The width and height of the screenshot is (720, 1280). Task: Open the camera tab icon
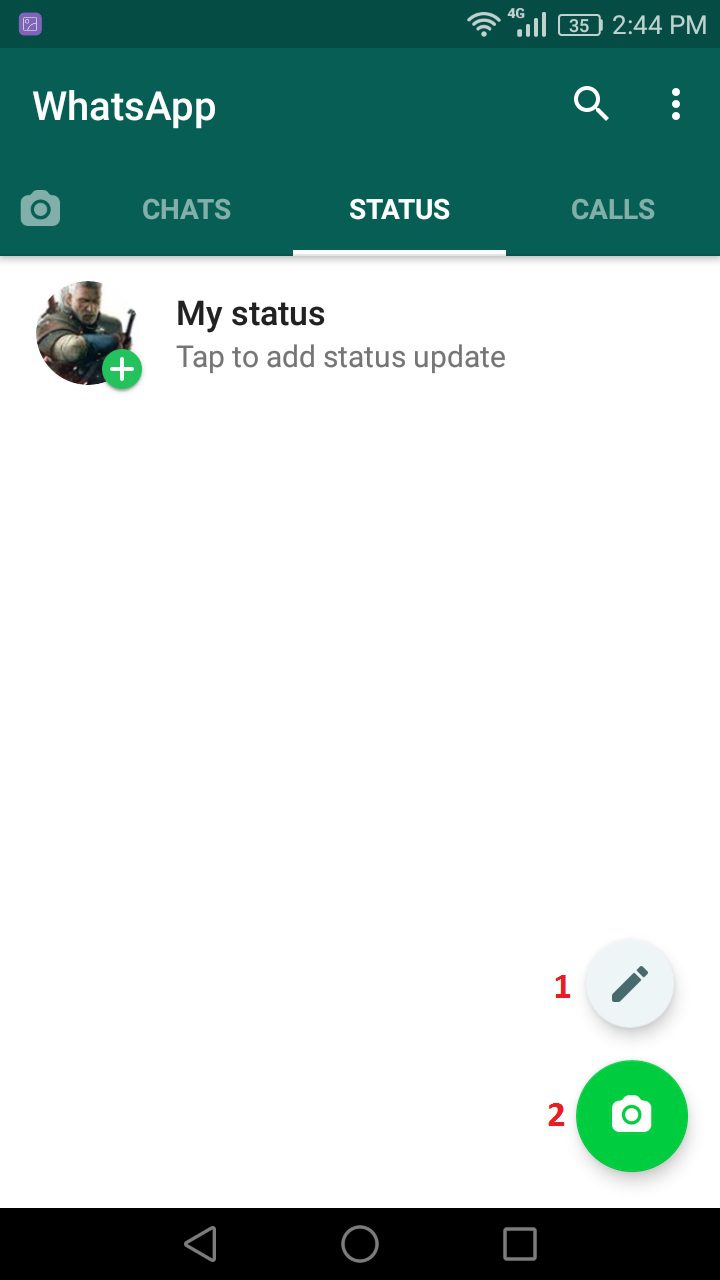[40, 209]
